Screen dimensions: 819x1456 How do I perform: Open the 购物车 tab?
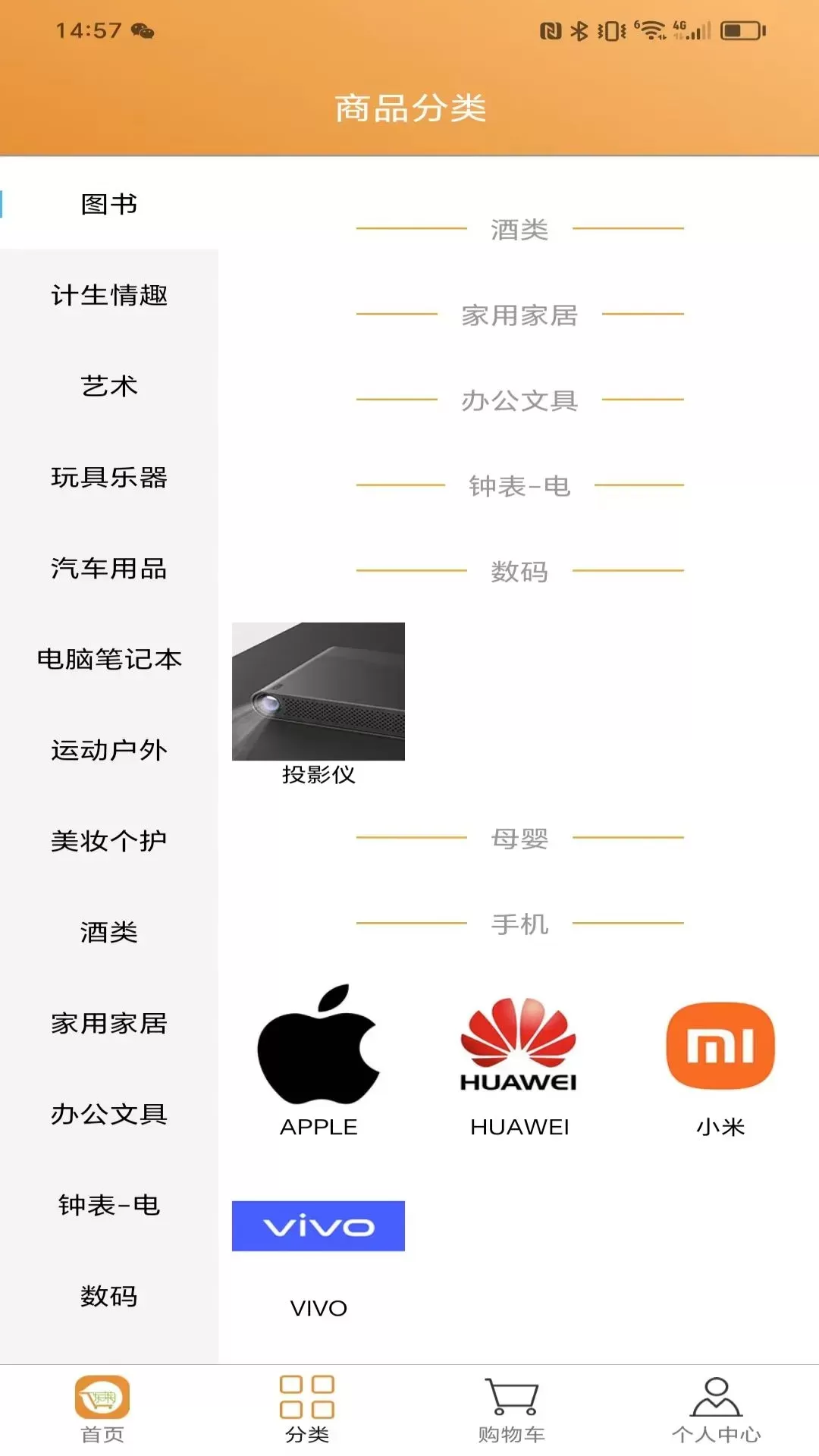[x=512, y=1409]
